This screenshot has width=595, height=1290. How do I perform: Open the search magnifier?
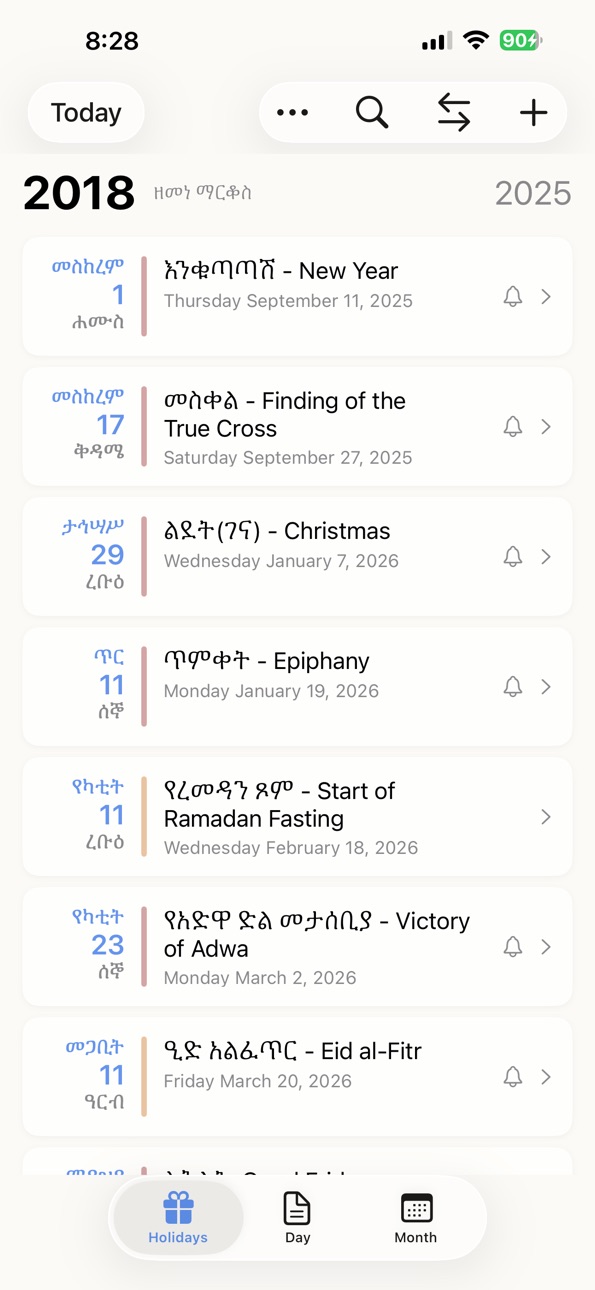[372, 113]
